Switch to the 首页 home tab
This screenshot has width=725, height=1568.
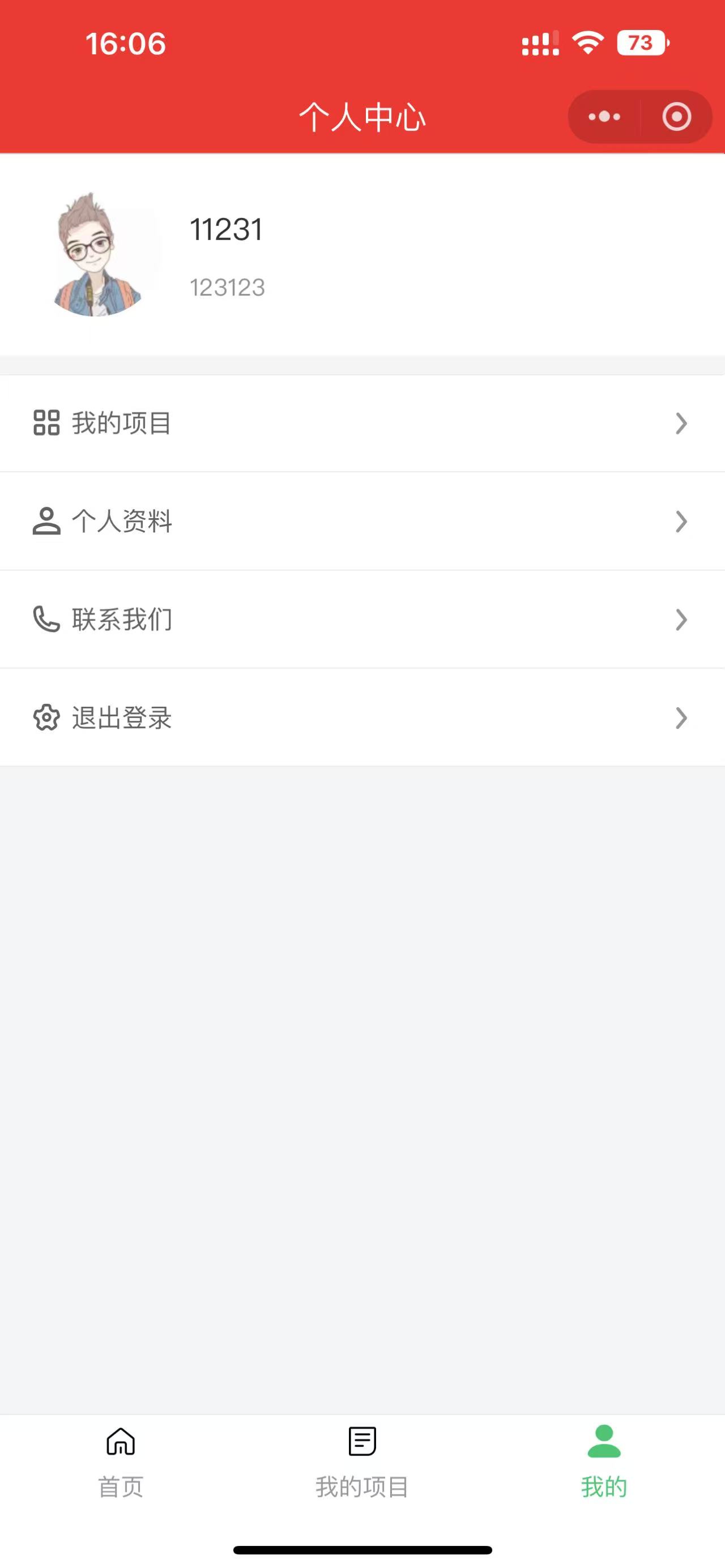(121, 1462)
